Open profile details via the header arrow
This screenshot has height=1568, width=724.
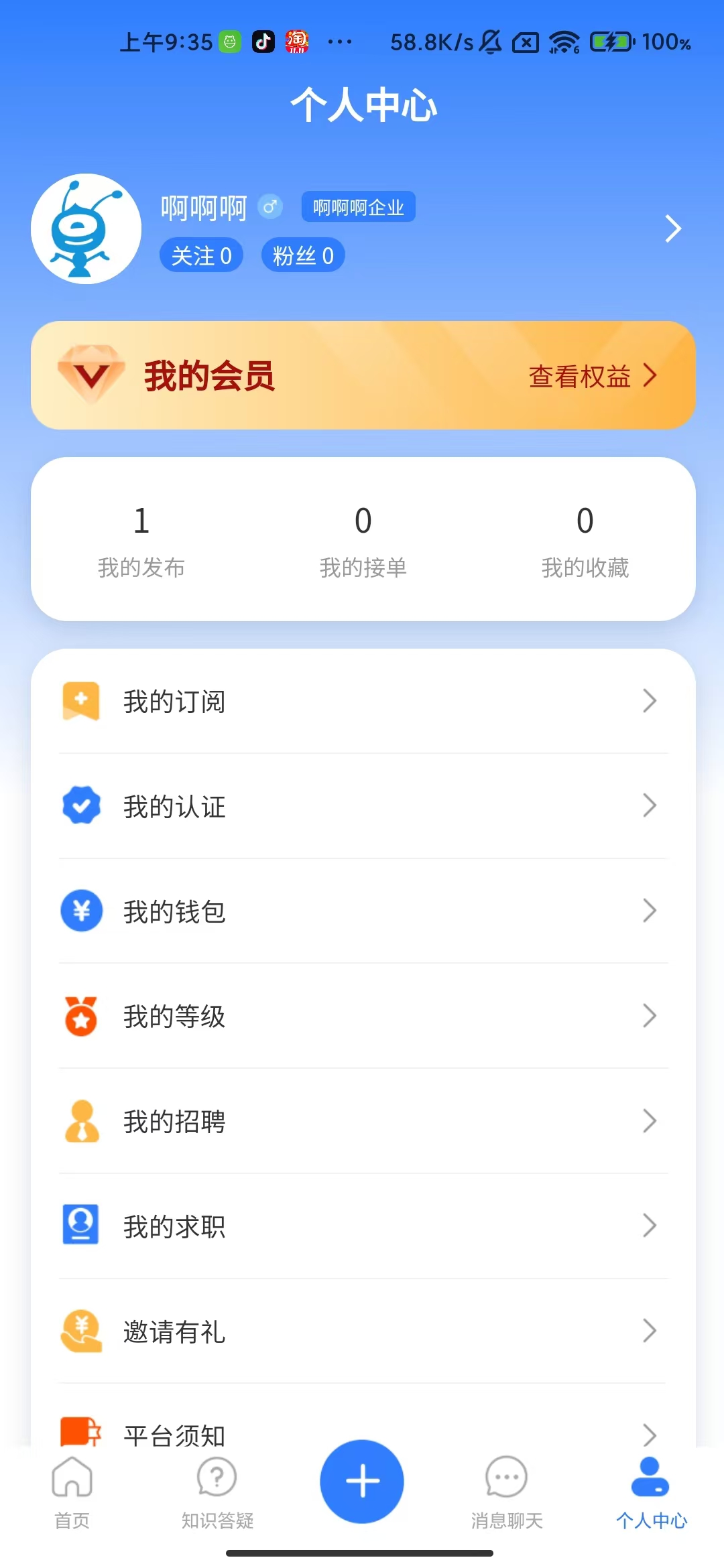672,229
